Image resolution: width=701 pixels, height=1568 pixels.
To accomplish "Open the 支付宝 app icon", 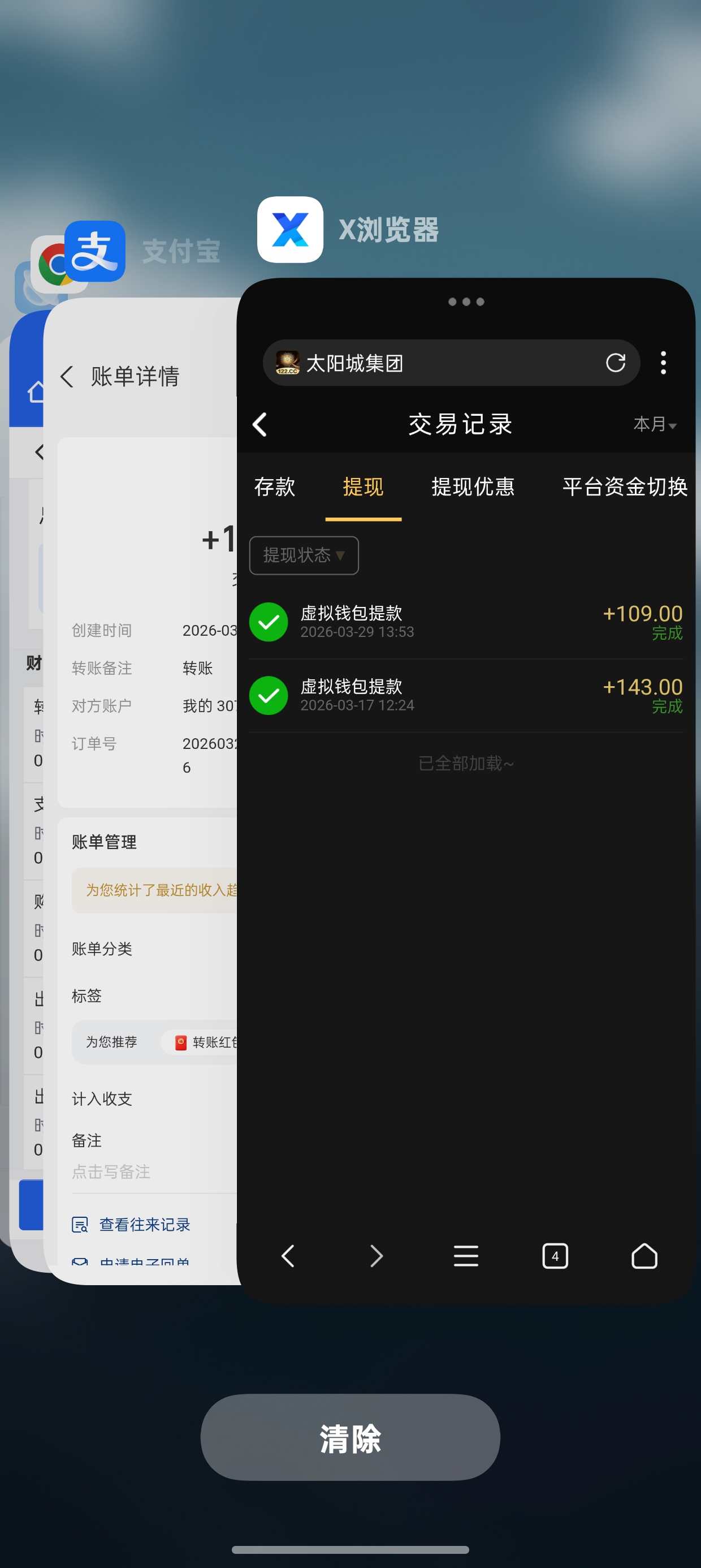I will tap(96, 250).
